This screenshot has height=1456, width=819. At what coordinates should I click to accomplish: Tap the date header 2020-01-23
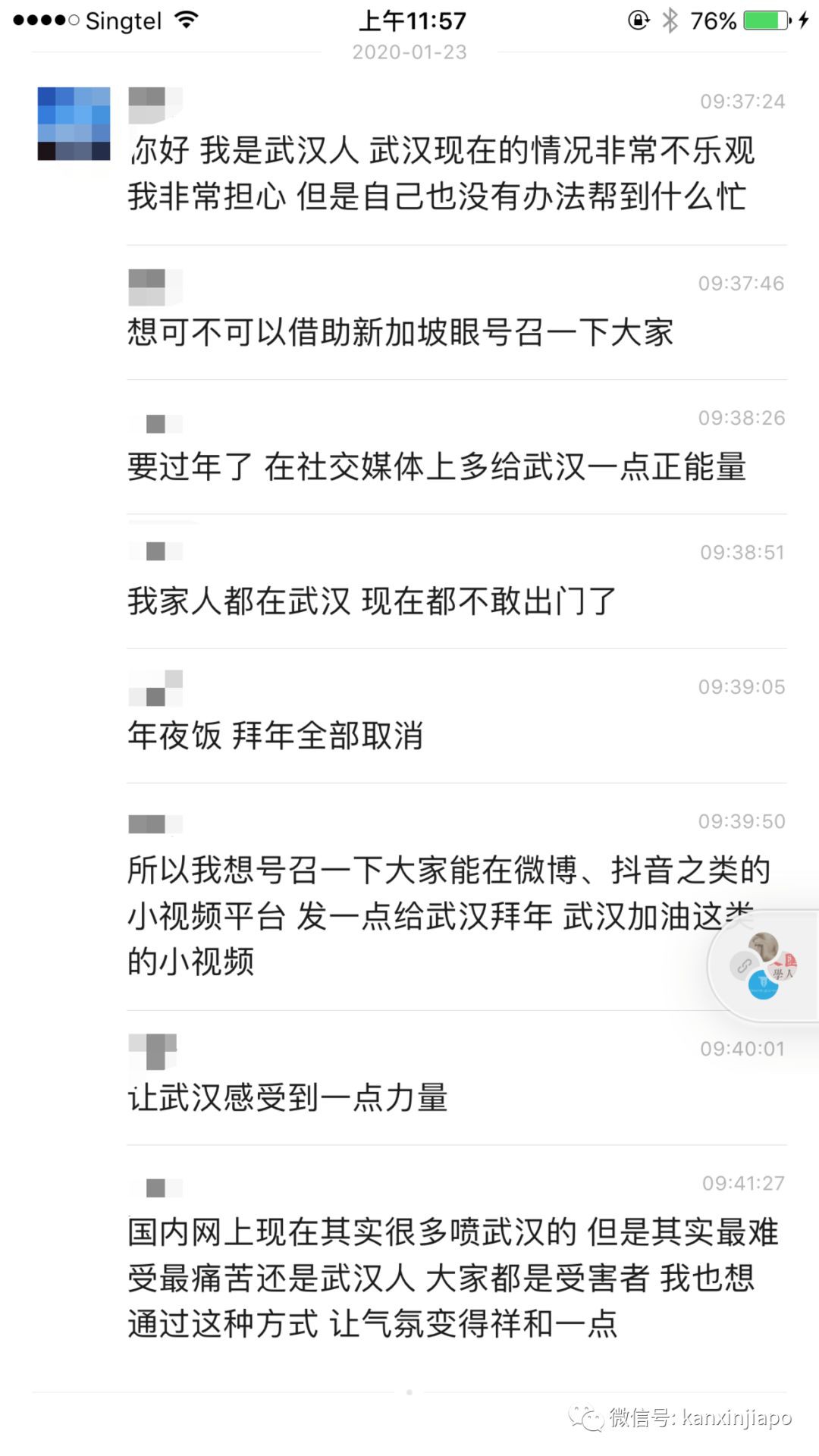(x=409, y=53)
